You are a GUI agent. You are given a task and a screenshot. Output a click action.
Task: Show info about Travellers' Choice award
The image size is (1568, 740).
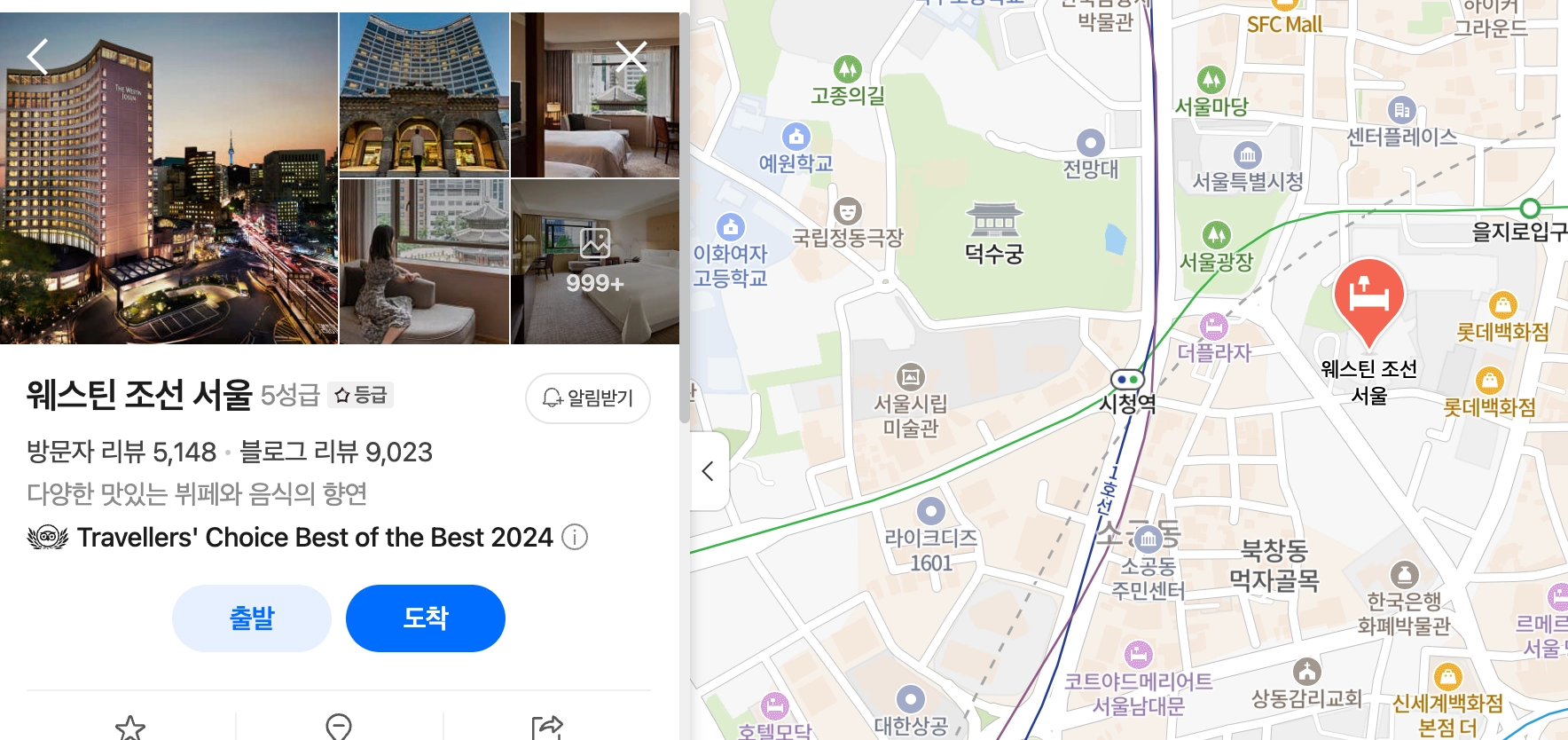(x=575, y=537)
